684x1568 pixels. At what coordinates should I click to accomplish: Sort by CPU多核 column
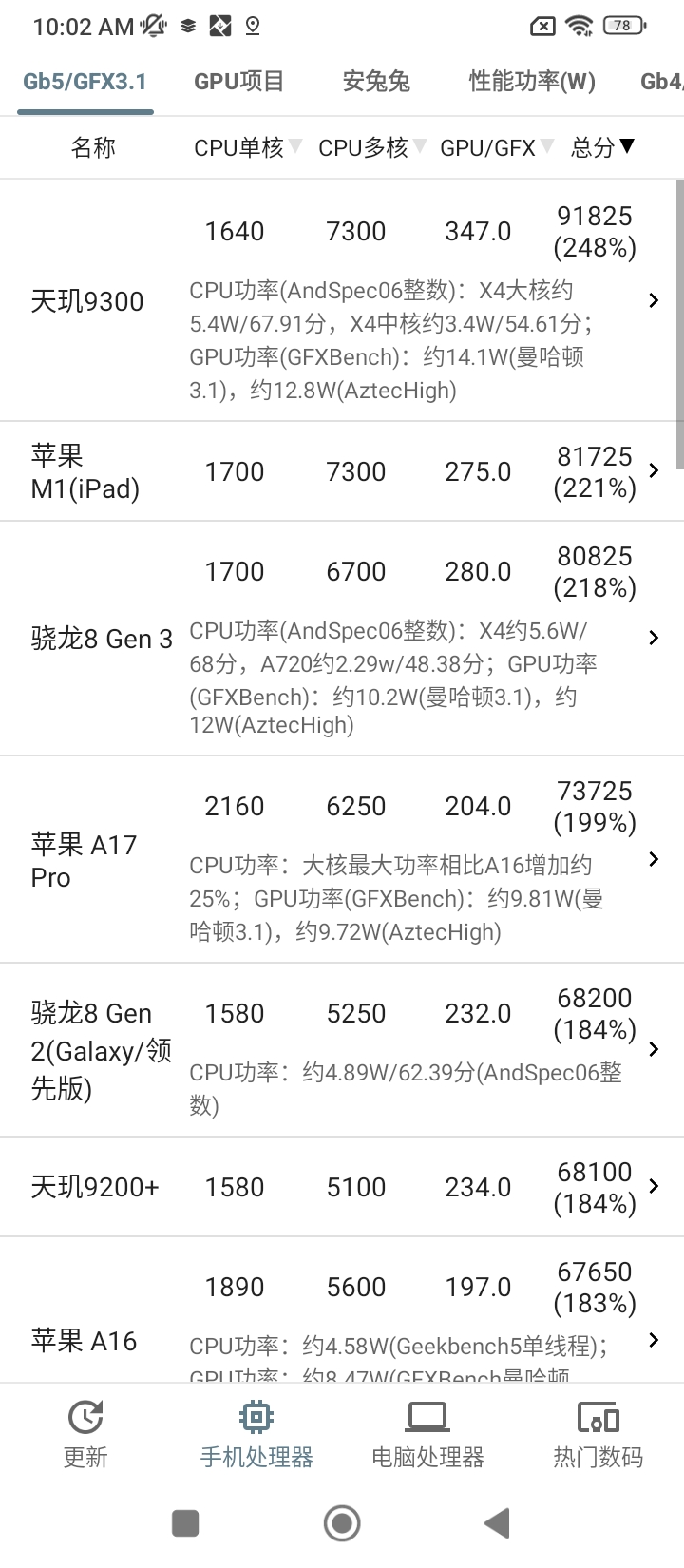(x=372, y=147)
